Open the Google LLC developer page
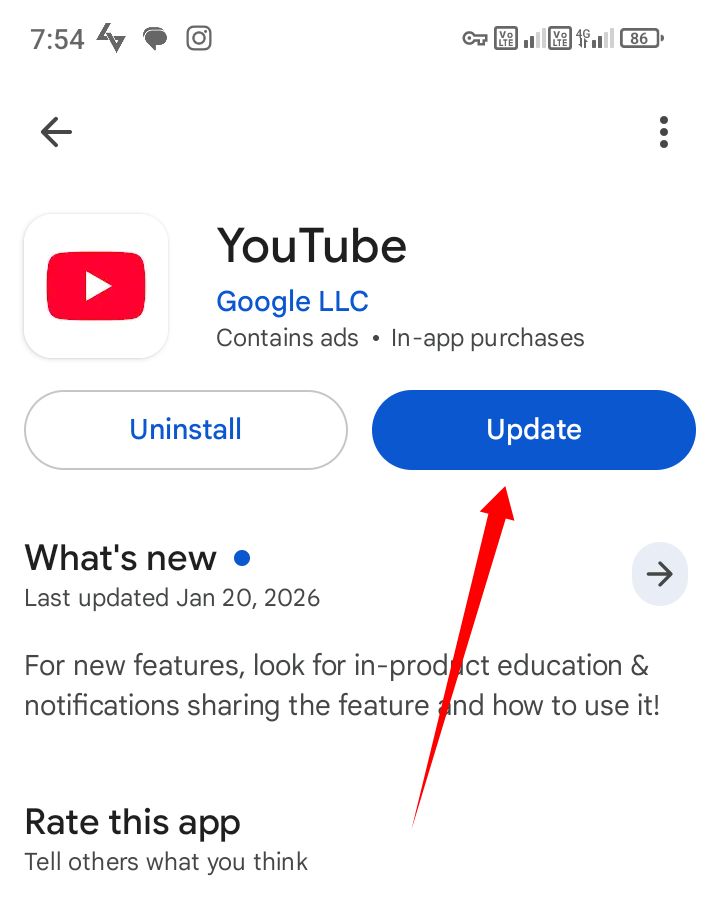The height and width of the screenshot is (901, 720). (292, 301)
